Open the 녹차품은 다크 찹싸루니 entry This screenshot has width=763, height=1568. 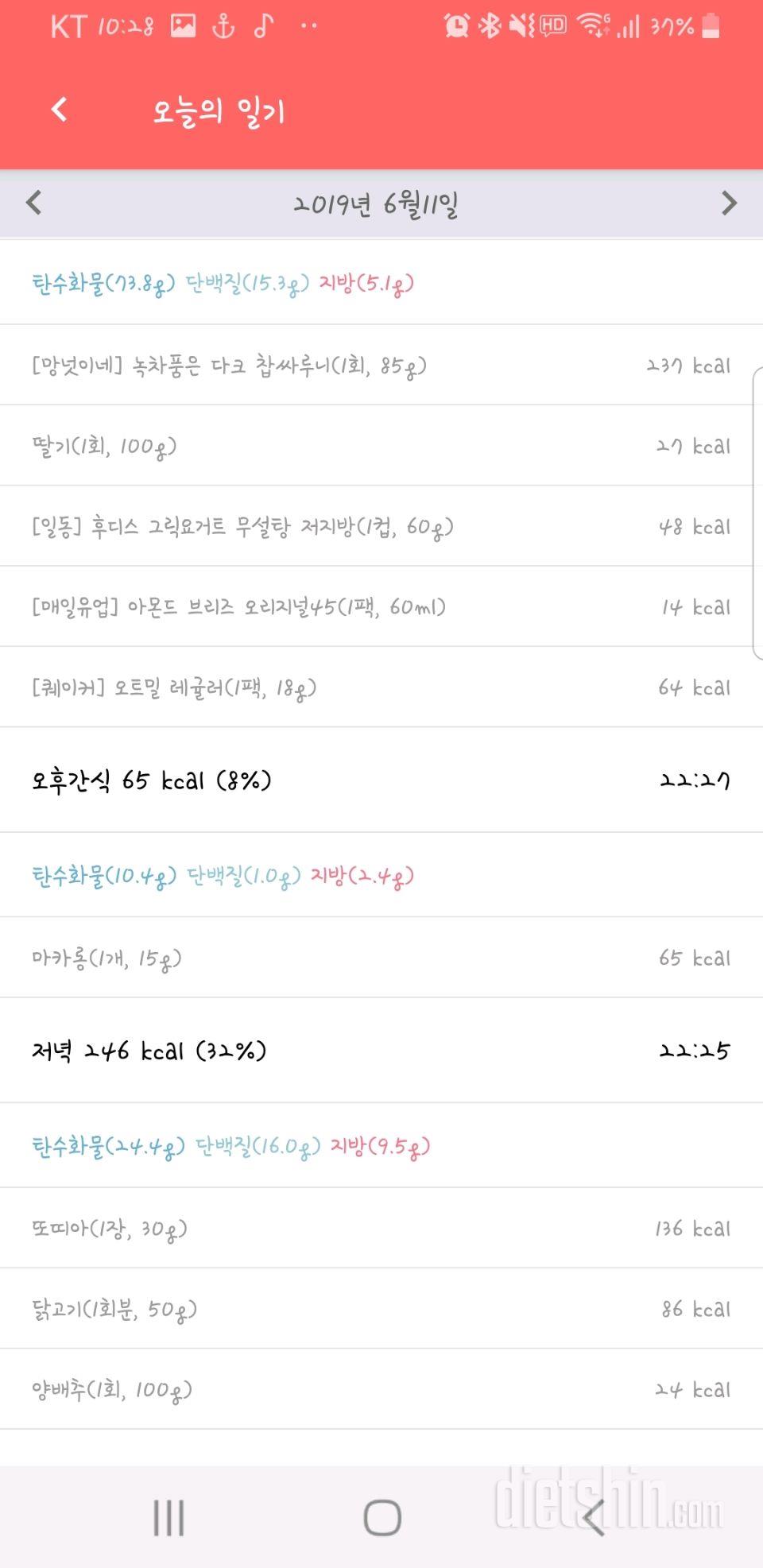[x=381, y=366]
